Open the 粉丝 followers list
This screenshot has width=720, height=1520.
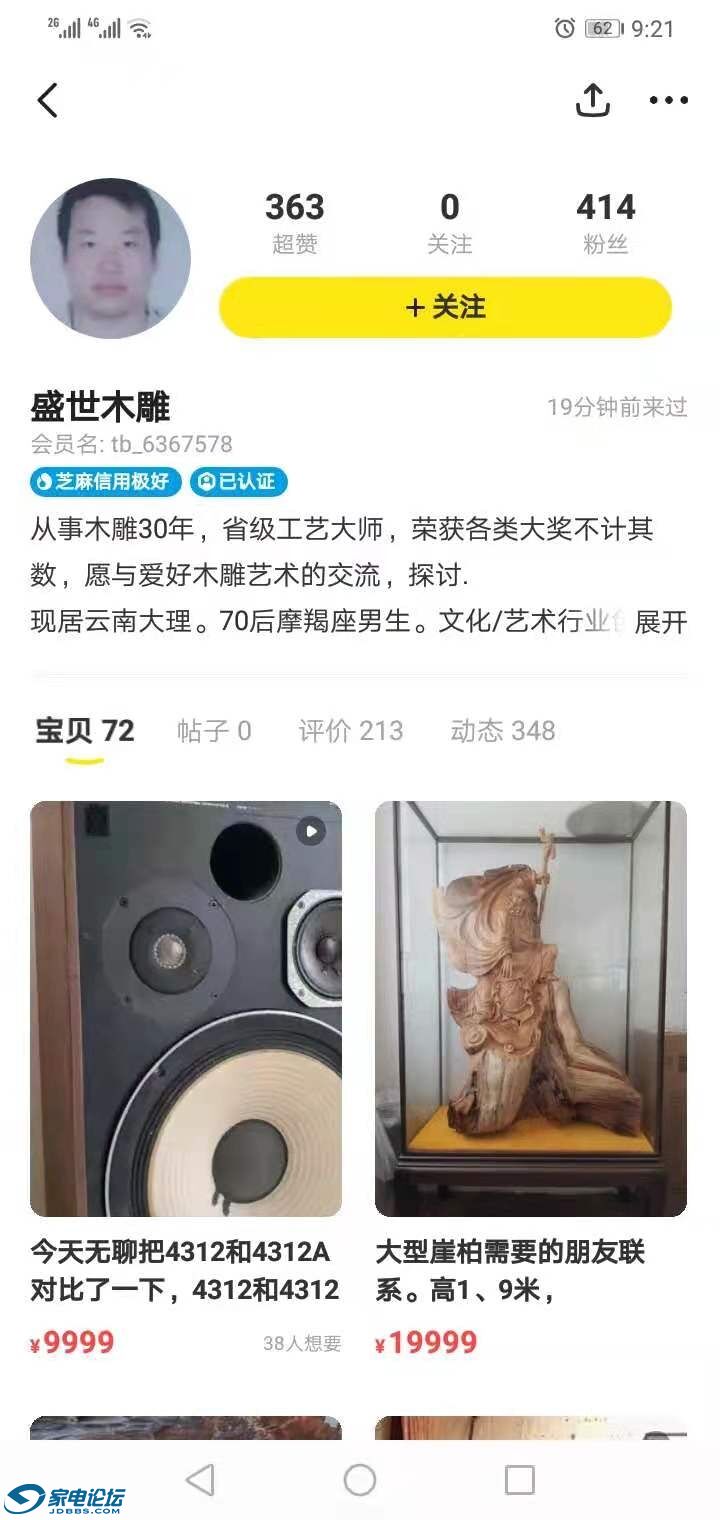pyautogui.click(x=605, y=223)
